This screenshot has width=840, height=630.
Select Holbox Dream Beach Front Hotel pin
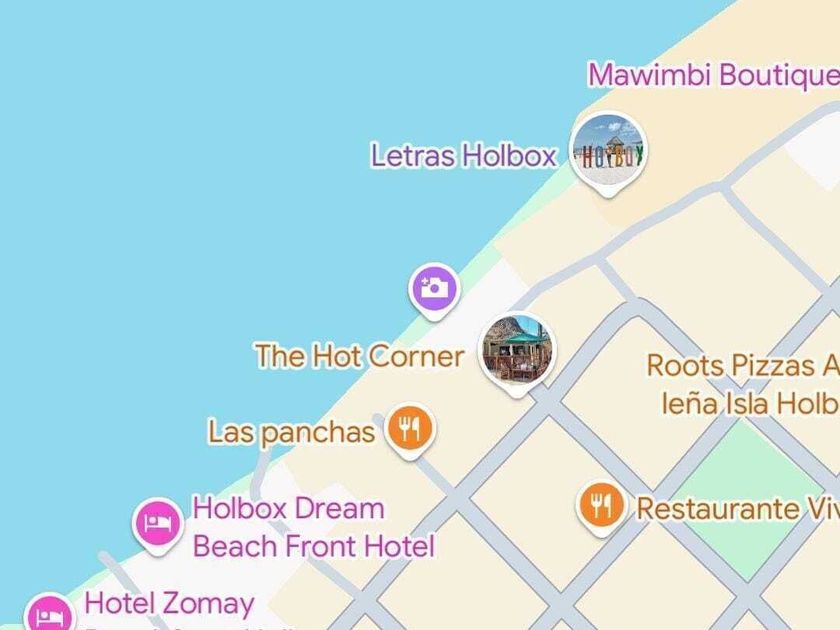coord(158,523)
